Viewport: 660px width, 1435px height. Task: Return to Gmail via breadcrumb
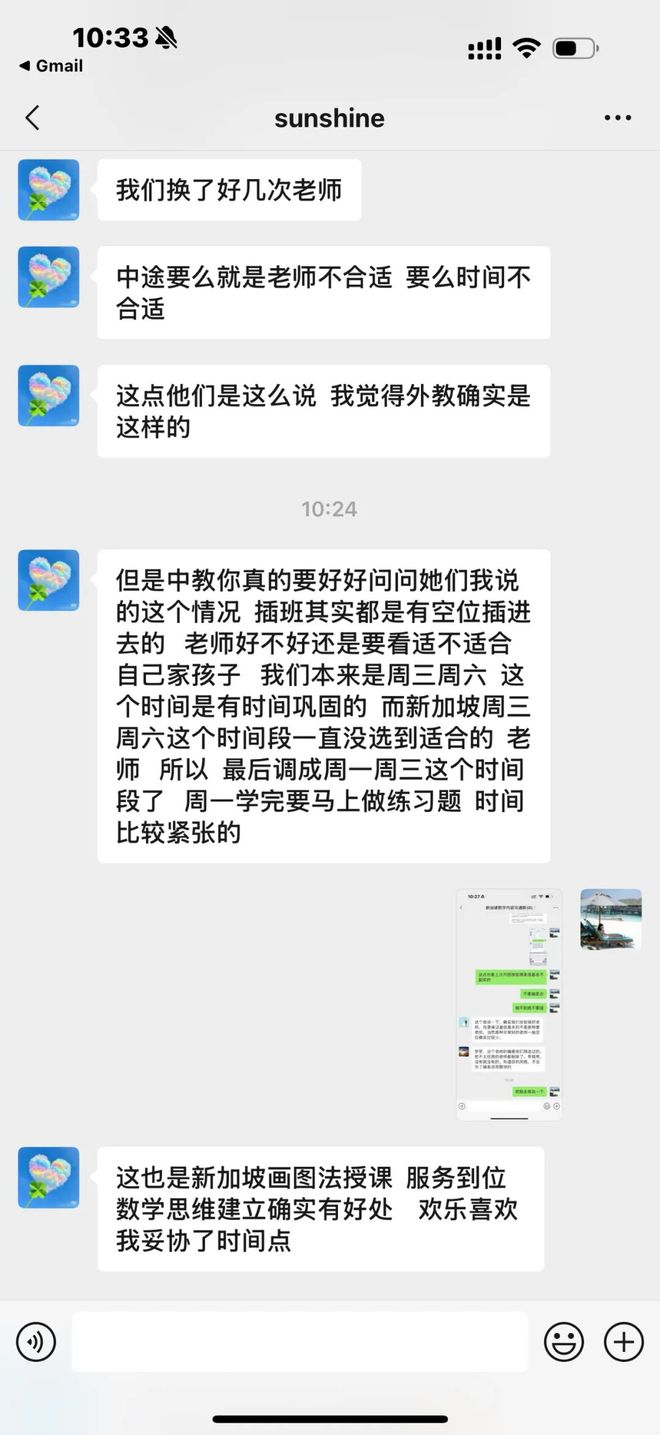(51, 66)
